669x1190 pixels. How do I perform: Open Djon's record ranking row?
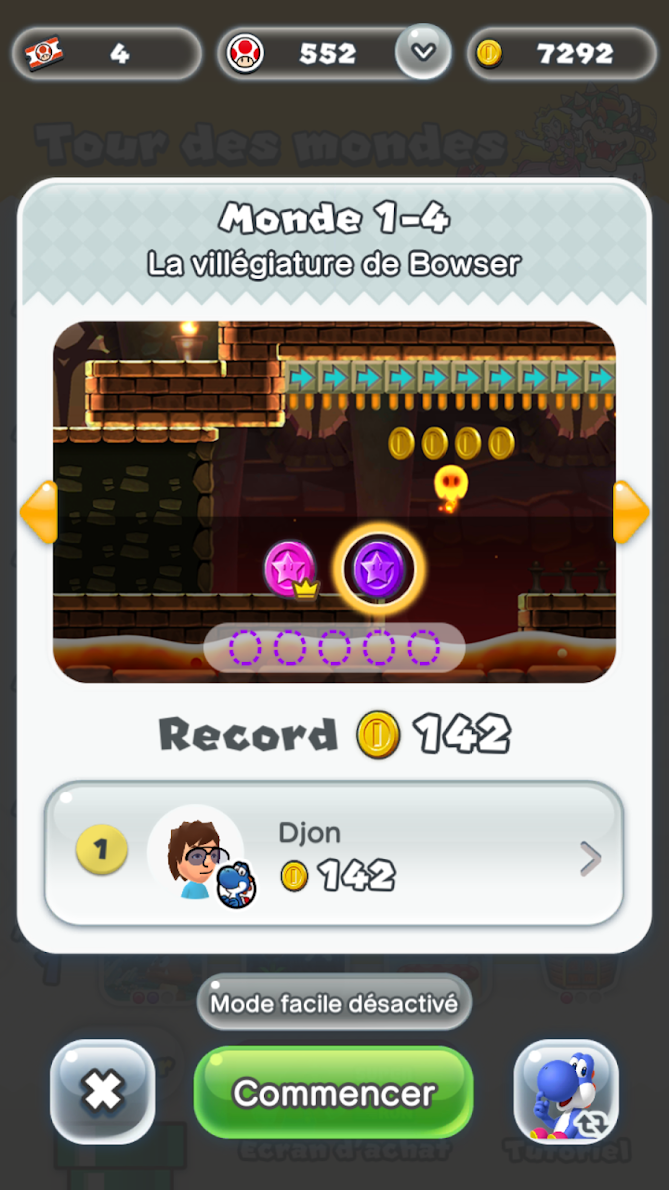point(334,853)
